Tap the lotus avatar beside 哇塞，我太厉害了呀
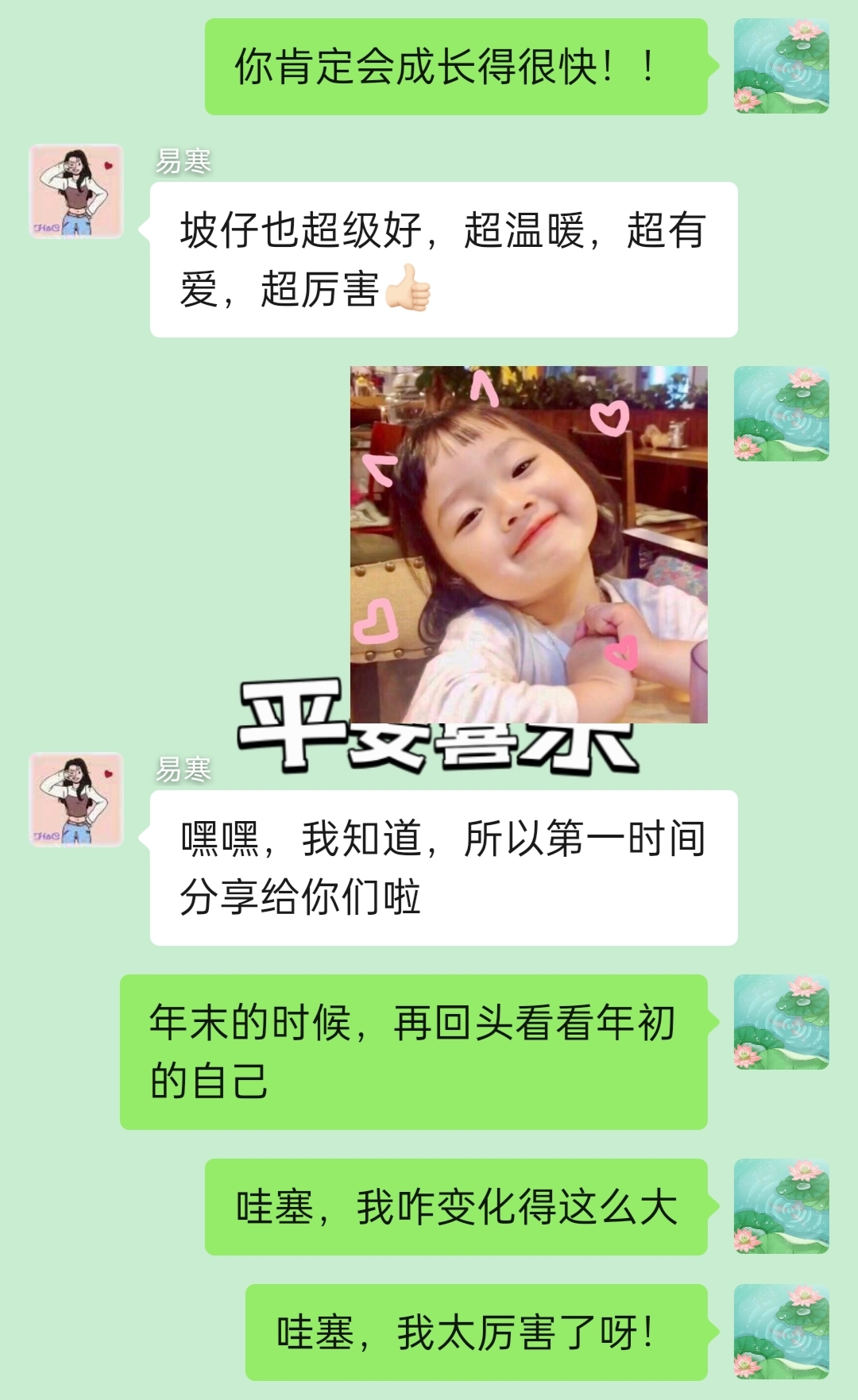 pos(781,1332)
